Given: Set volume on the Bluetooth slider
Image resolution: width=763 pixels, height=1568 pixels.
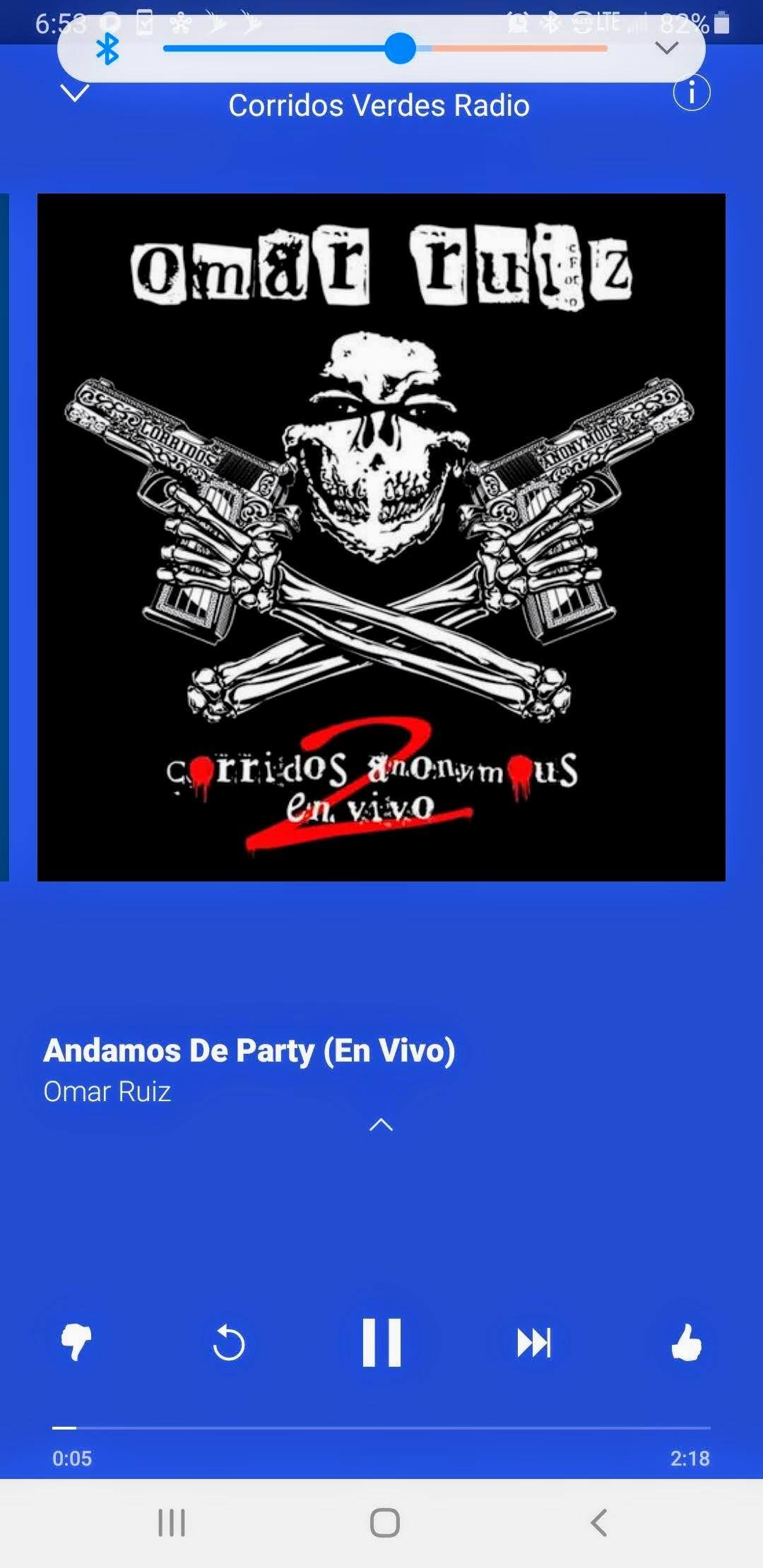Looking at the screenshot, I should [x=401, y=49].
